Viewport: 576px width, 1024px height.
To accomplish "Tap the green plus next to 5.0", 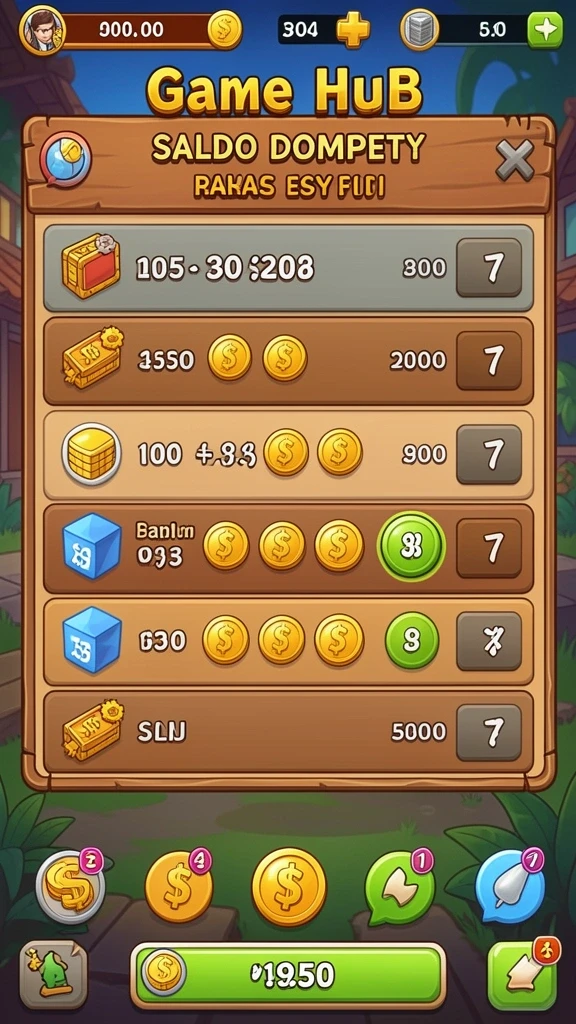I will (545, 30).
